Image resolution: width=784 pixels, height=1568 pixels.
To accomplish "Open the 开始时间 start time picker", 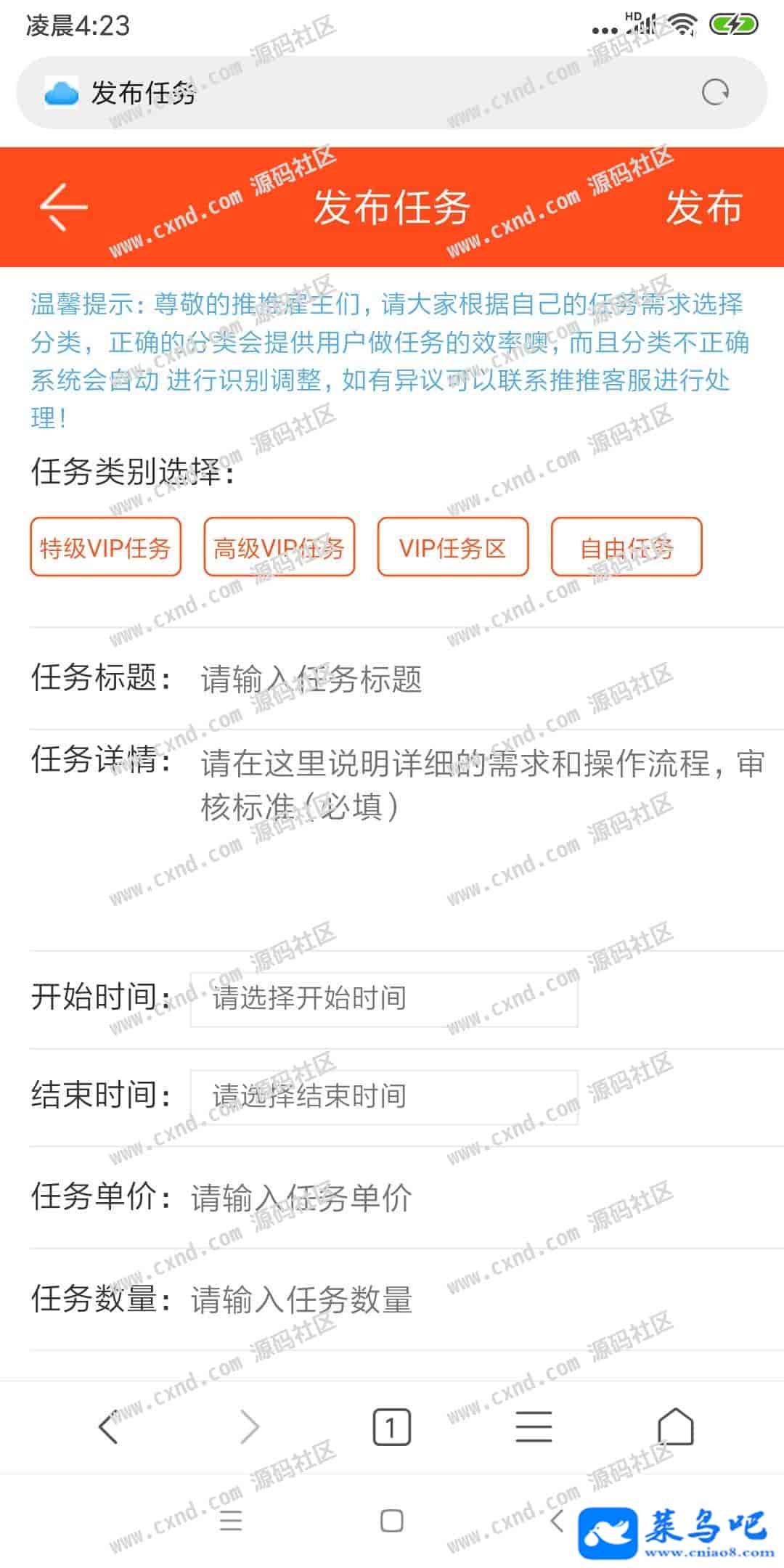I will tap(383, 999).
